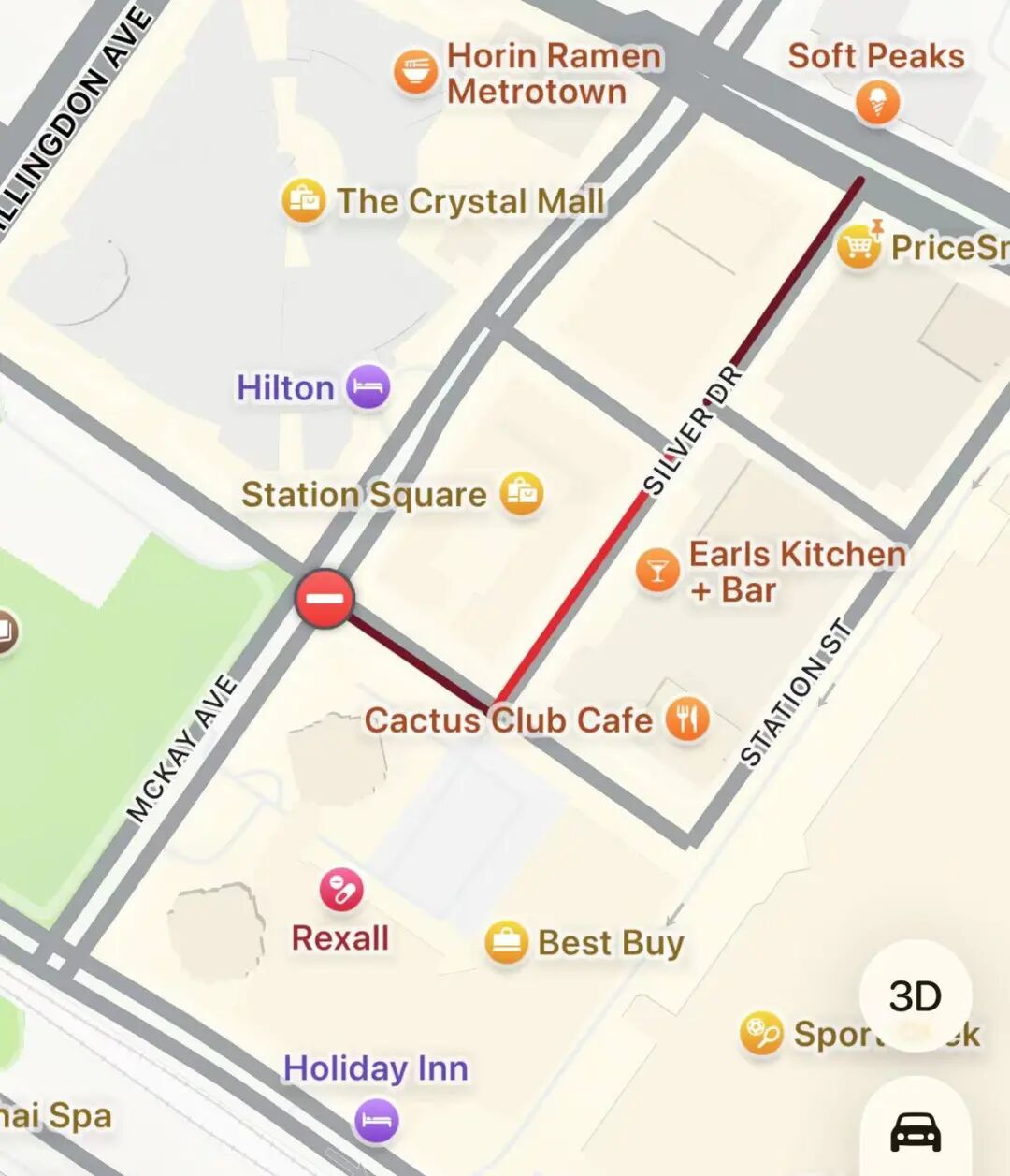This screenshot has width=1010, height=1176.
Task: Open Horin Ramen Metrotown place pin
Action: [x=415, y=72]
